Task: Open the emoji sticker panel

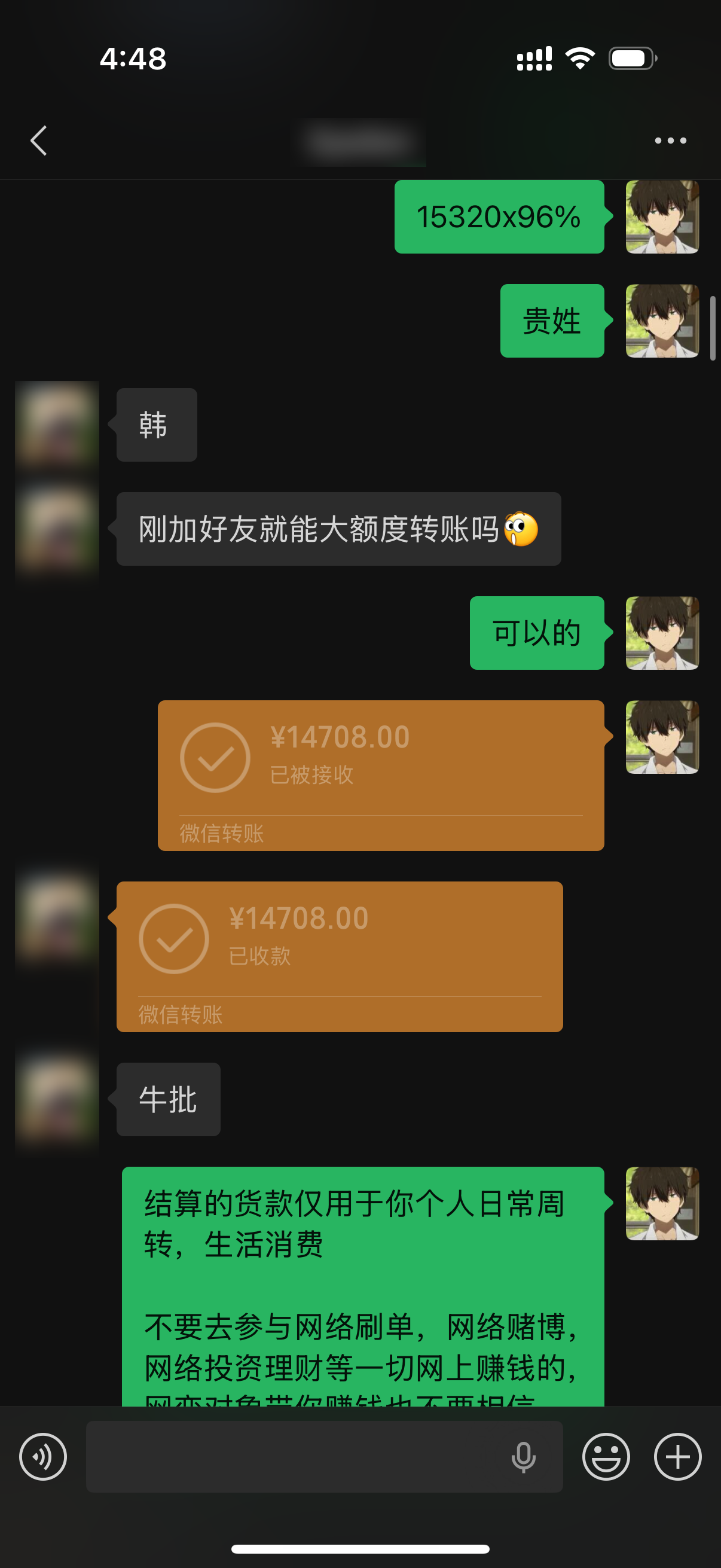Action: (x=606, y=1456)
